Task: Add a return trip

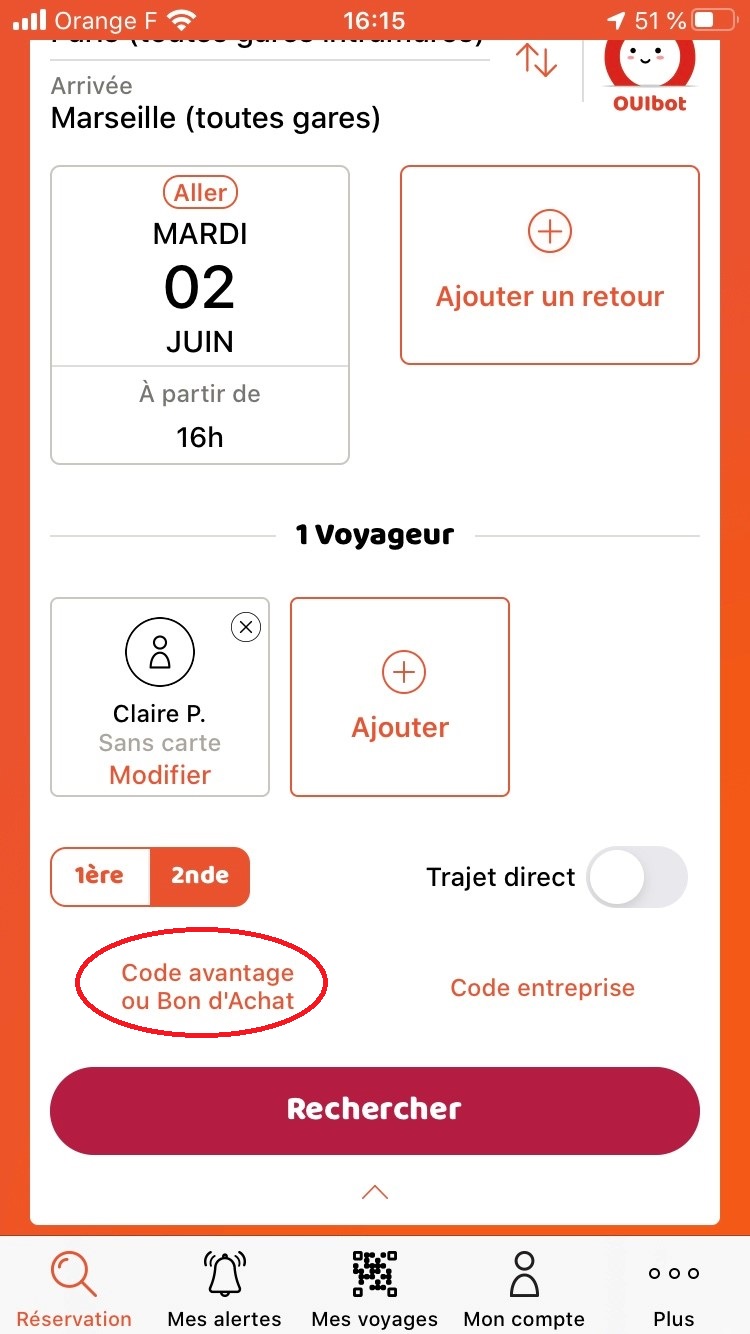Action: [x=549, y=265]
